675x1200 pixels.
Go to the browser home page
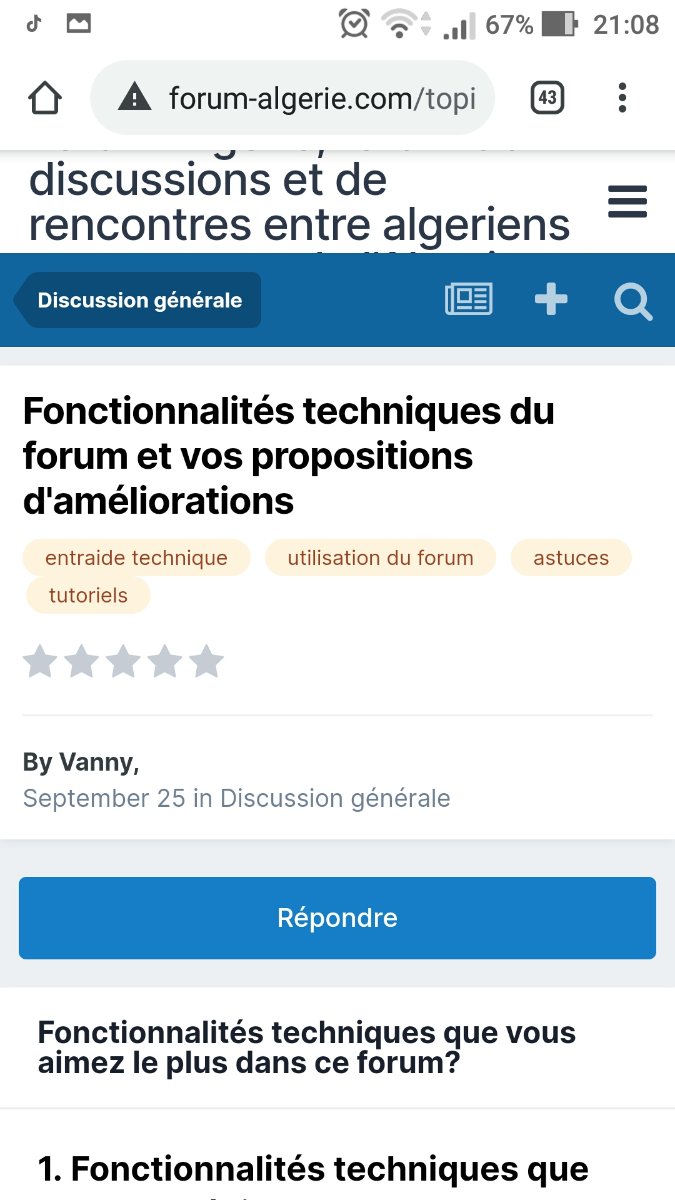[x=45, y=98]
